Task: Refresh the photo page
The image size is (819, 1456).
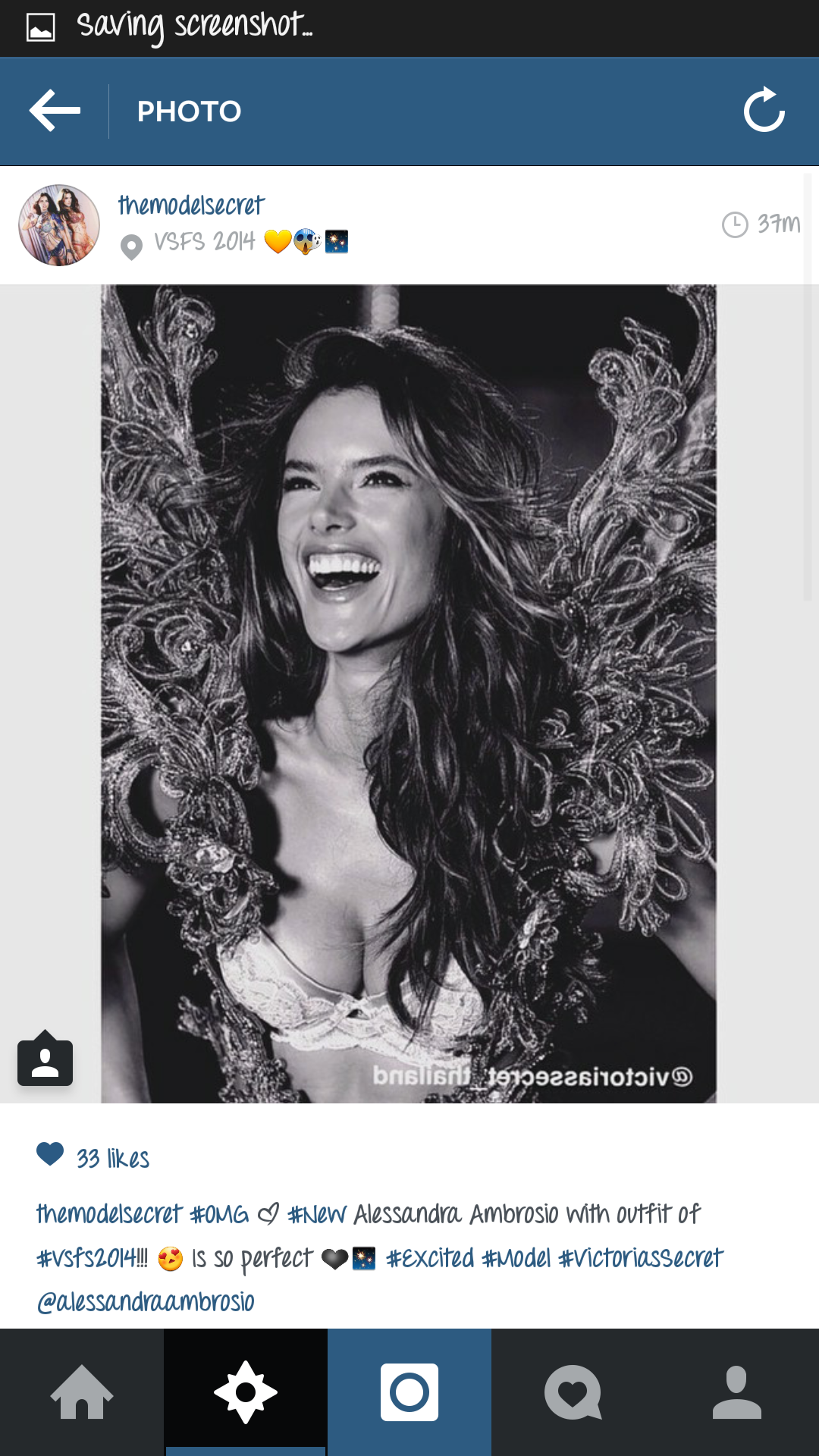Action: point(764,111)
